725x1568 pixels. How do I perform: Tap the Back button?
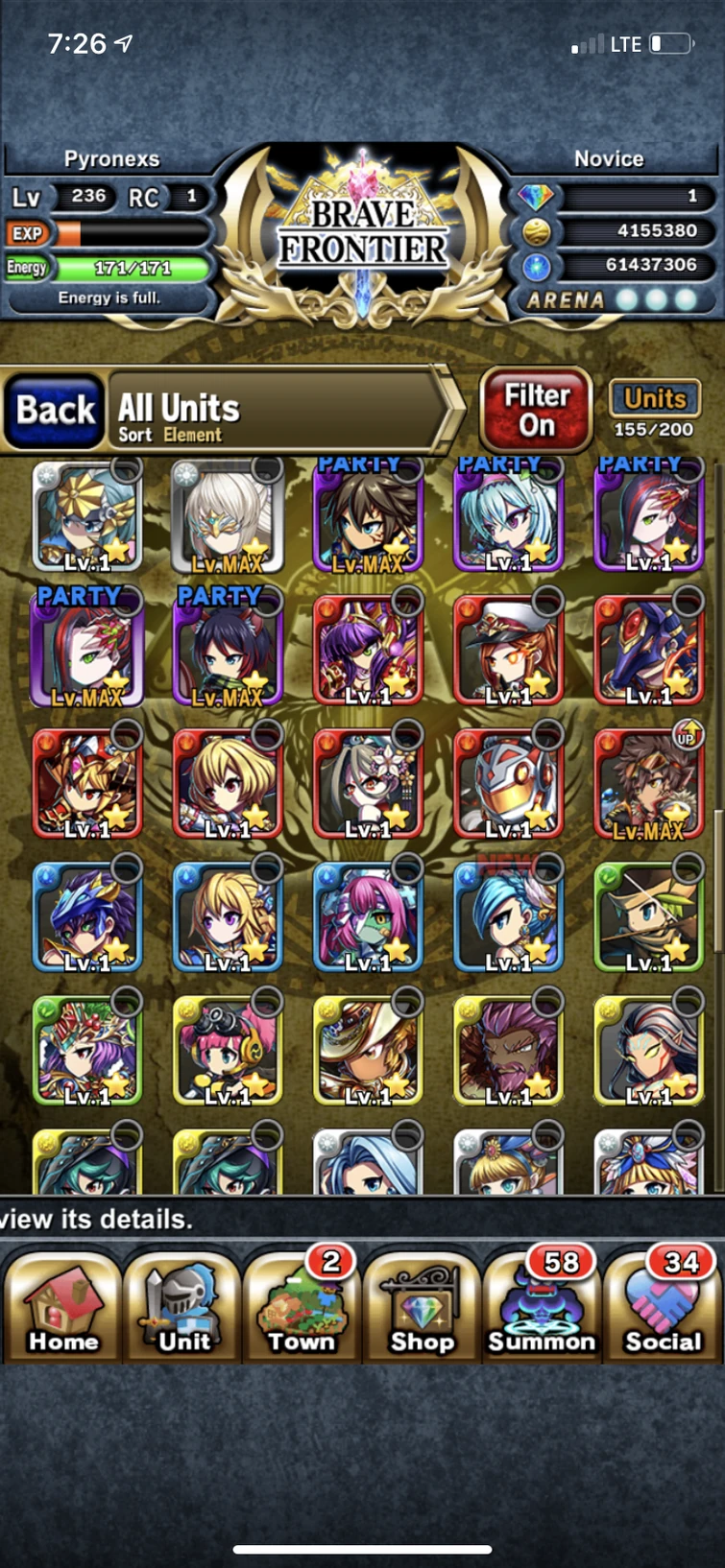pos(56,411)
